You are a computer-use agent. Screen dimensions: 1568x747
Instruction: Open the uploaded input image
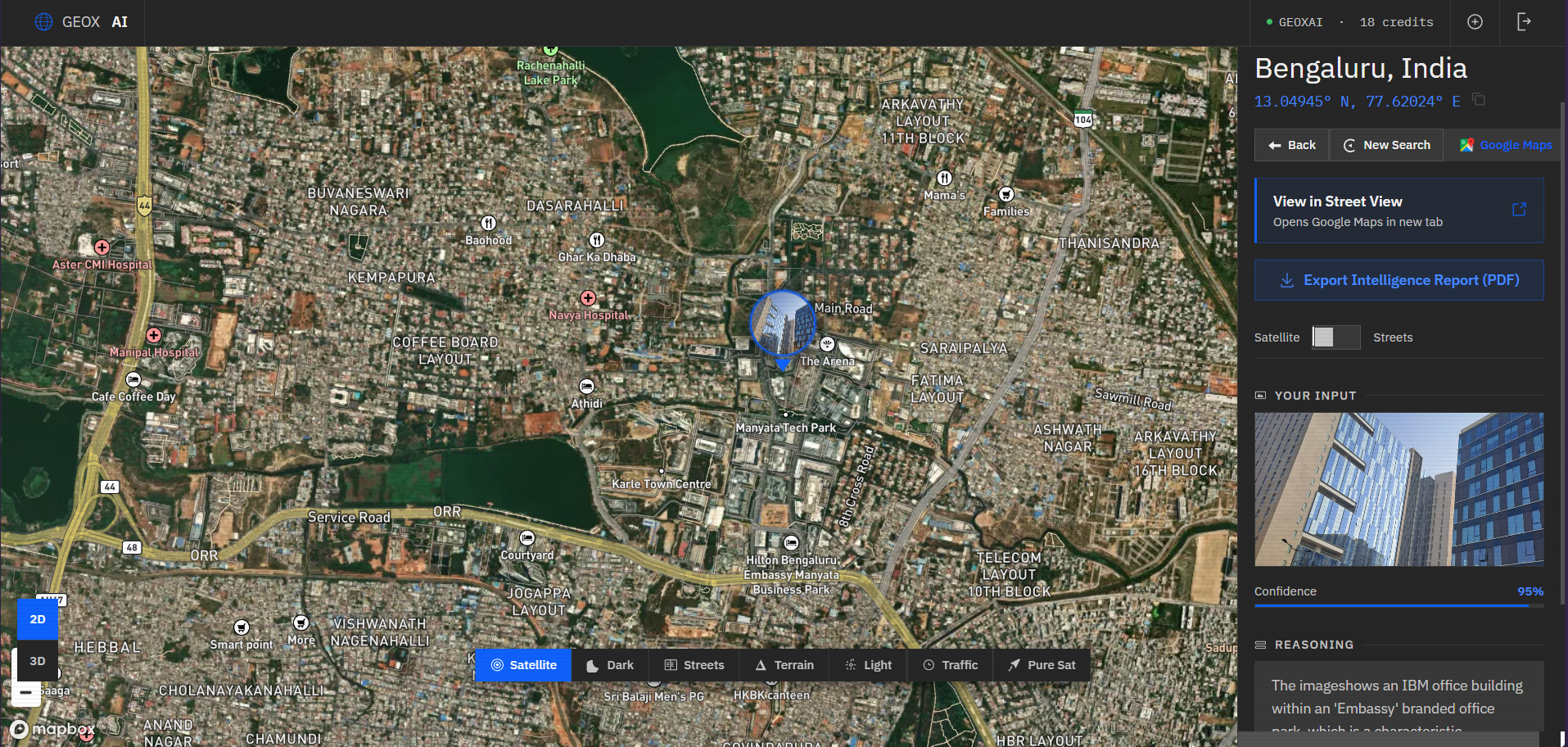pos(1399,489)
